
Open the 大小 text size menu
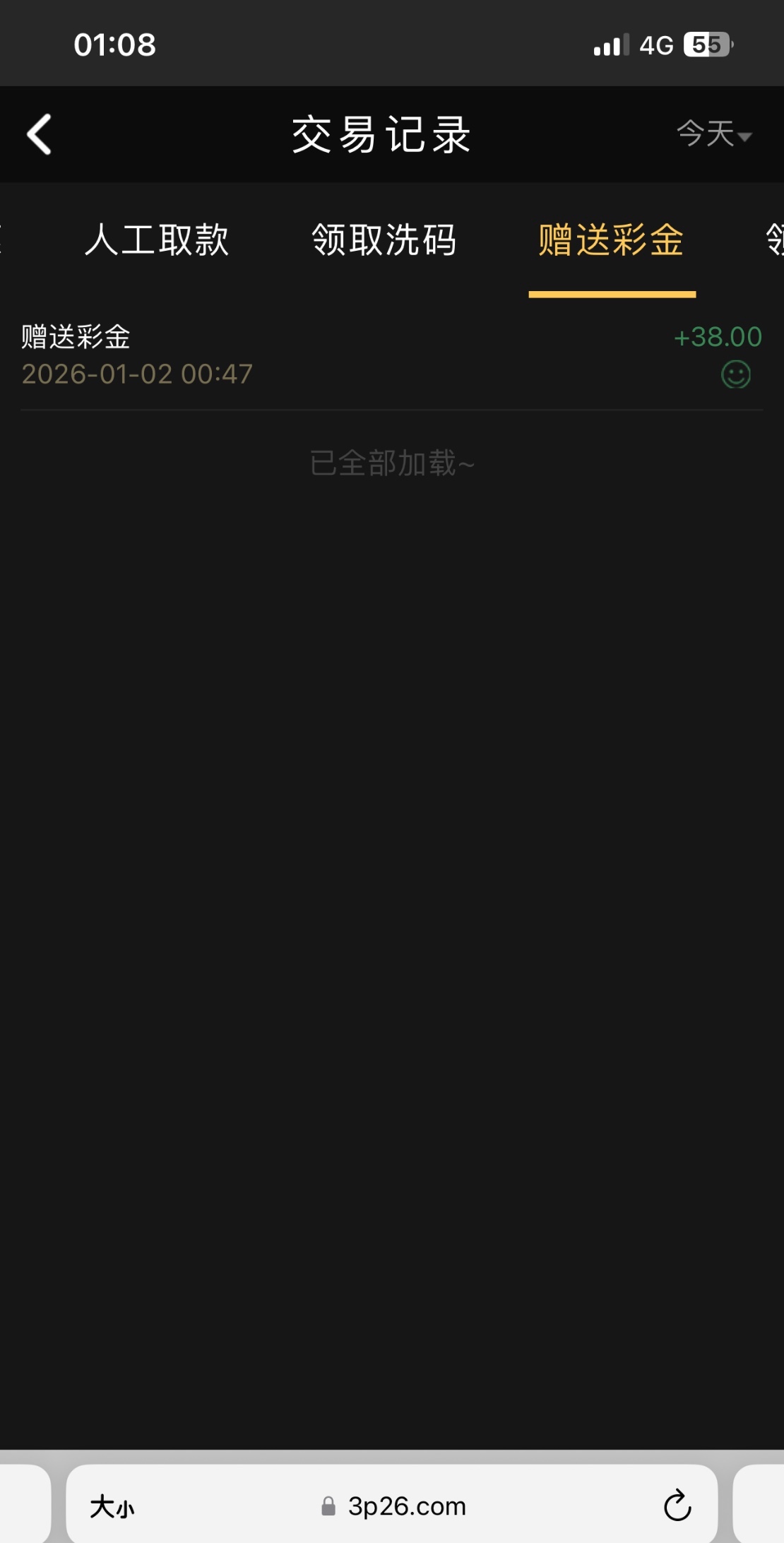(x=112, y=1506)
